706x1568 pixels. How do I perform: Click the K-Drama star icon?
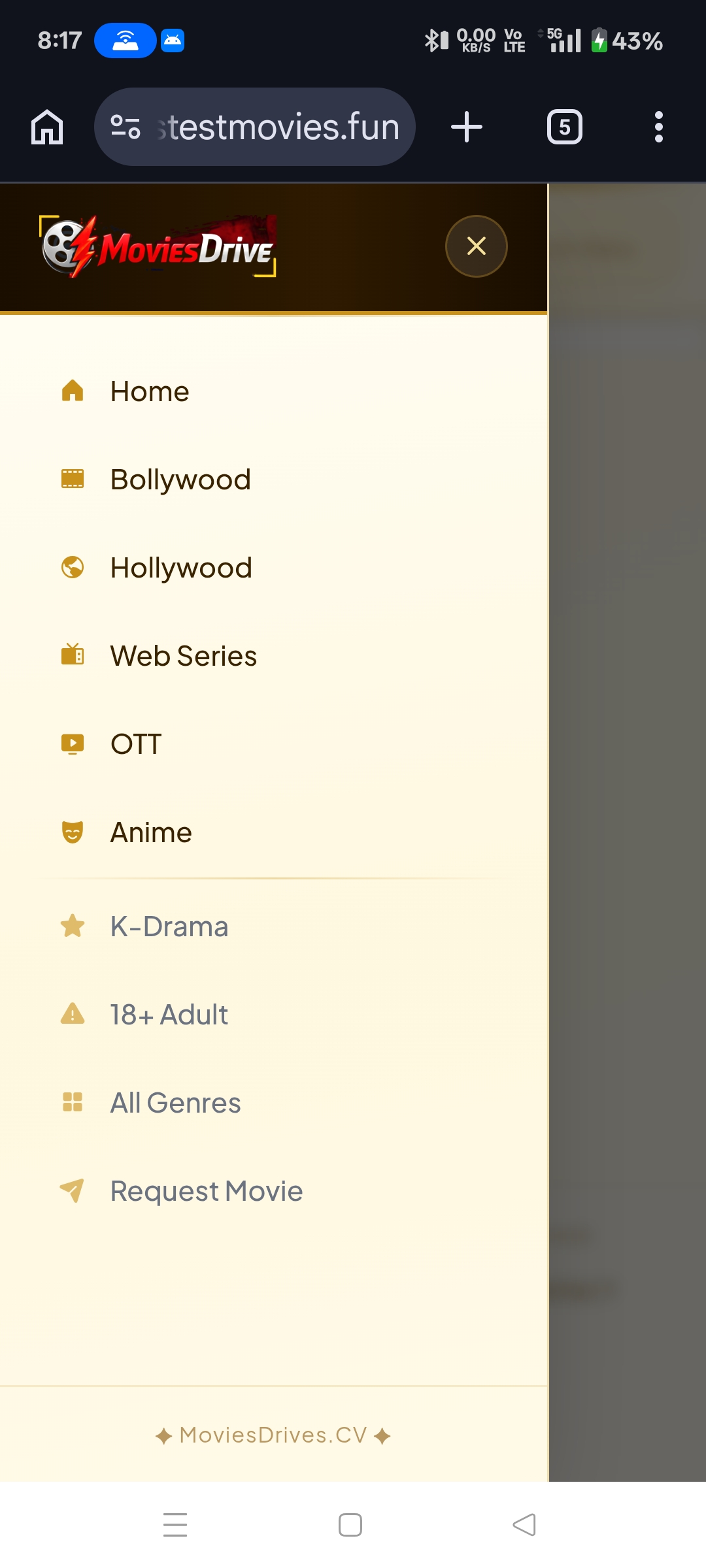tap(72, 926)
